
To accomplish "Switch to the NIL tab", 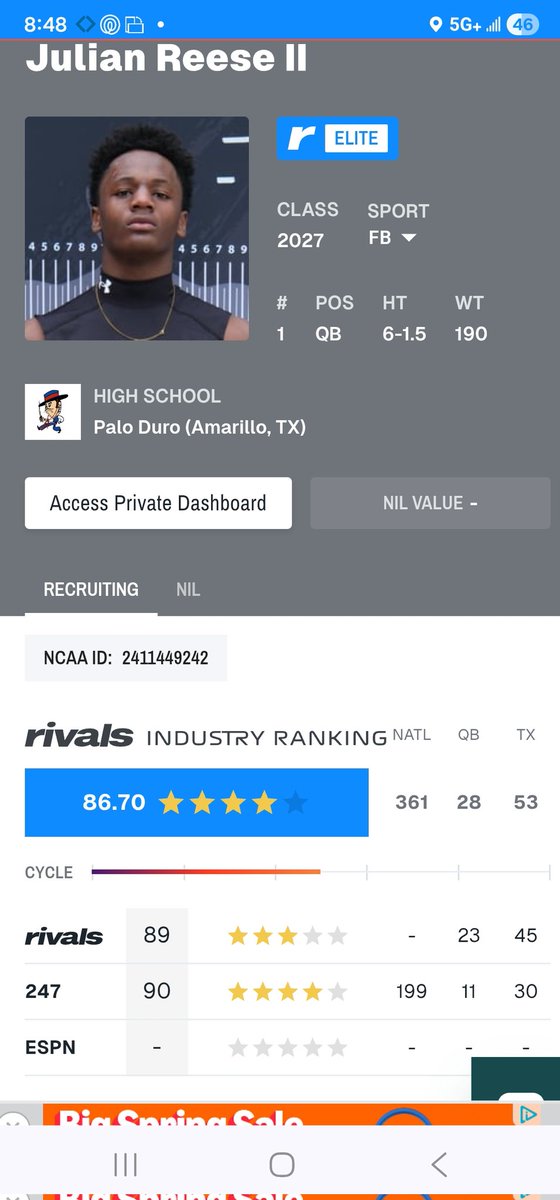I will [188, 589].
